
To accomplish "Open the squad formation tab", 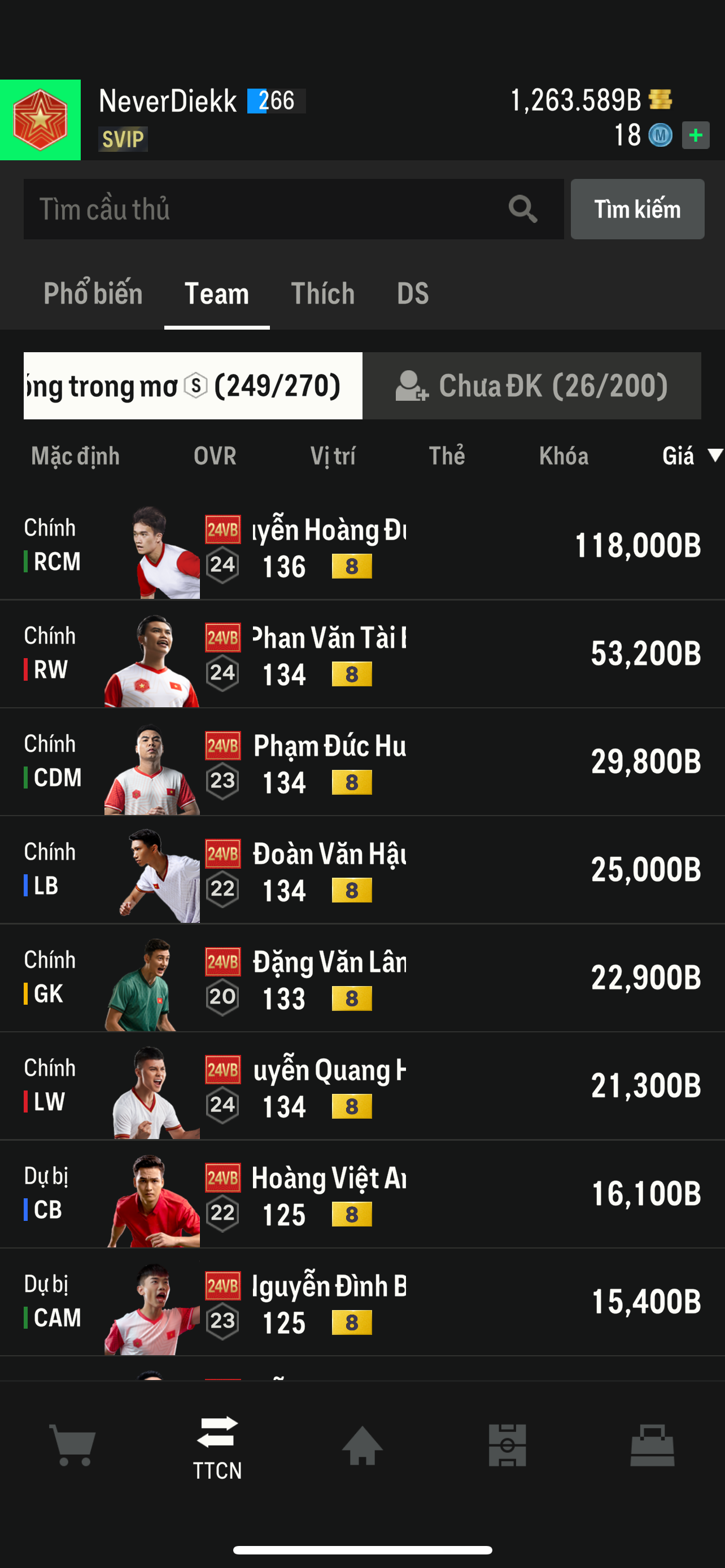I will point(507,1445).
